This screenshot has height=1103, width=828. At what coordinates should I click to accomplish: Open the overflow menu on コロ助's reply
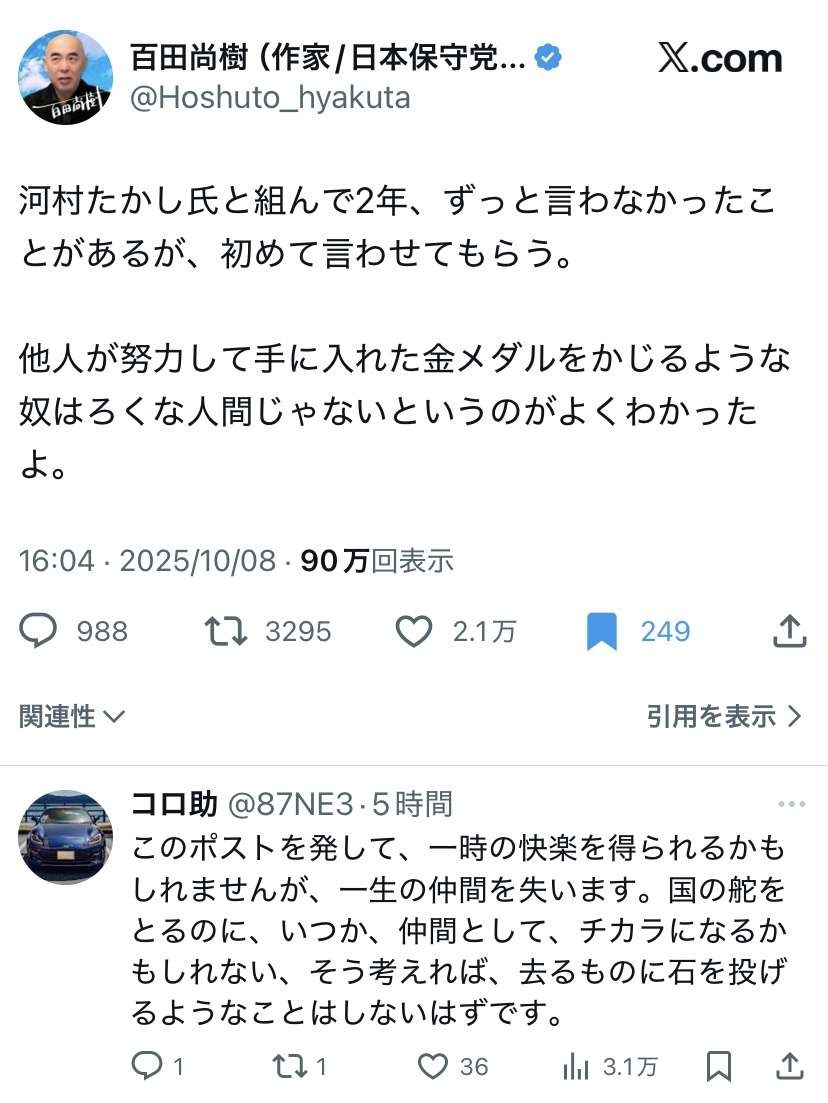click(x=791, y=804)
